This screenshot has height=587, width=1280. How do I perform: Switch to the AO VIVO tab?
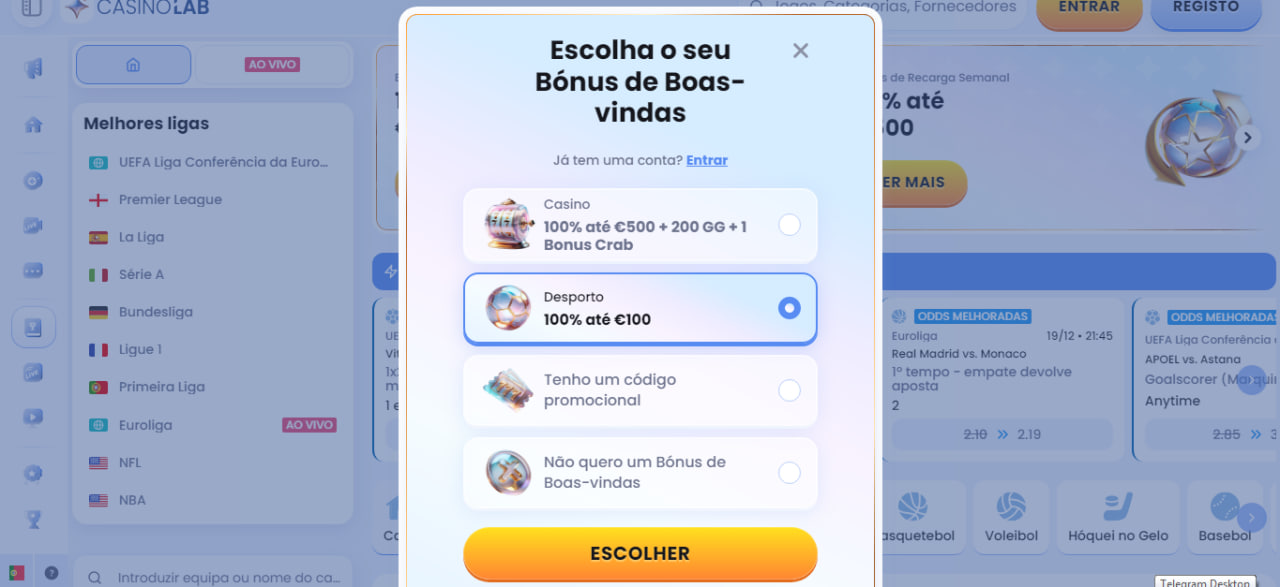coord(272,64)
